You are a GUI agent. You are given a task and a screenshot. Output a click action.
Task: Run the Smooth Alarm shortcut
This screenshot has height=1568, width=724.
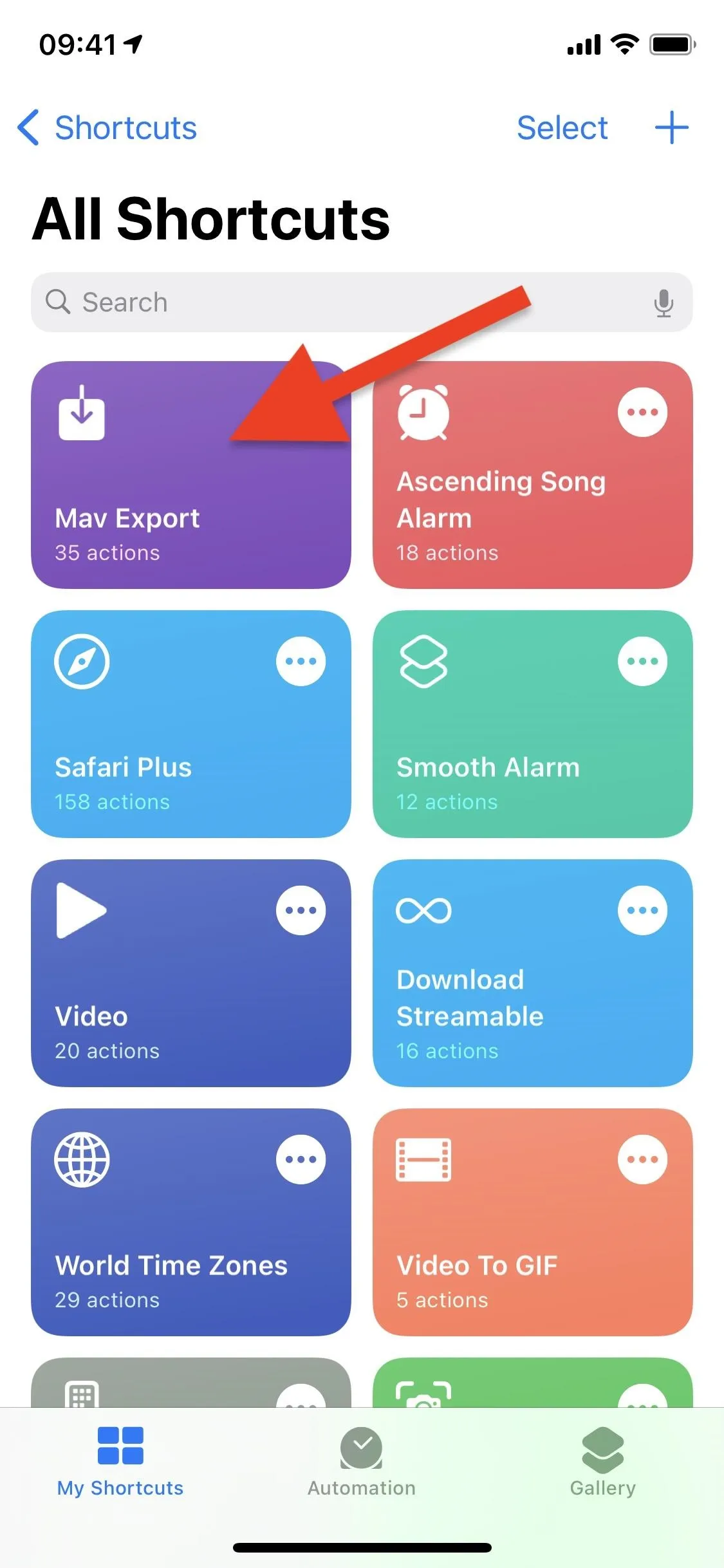(532, 723)
